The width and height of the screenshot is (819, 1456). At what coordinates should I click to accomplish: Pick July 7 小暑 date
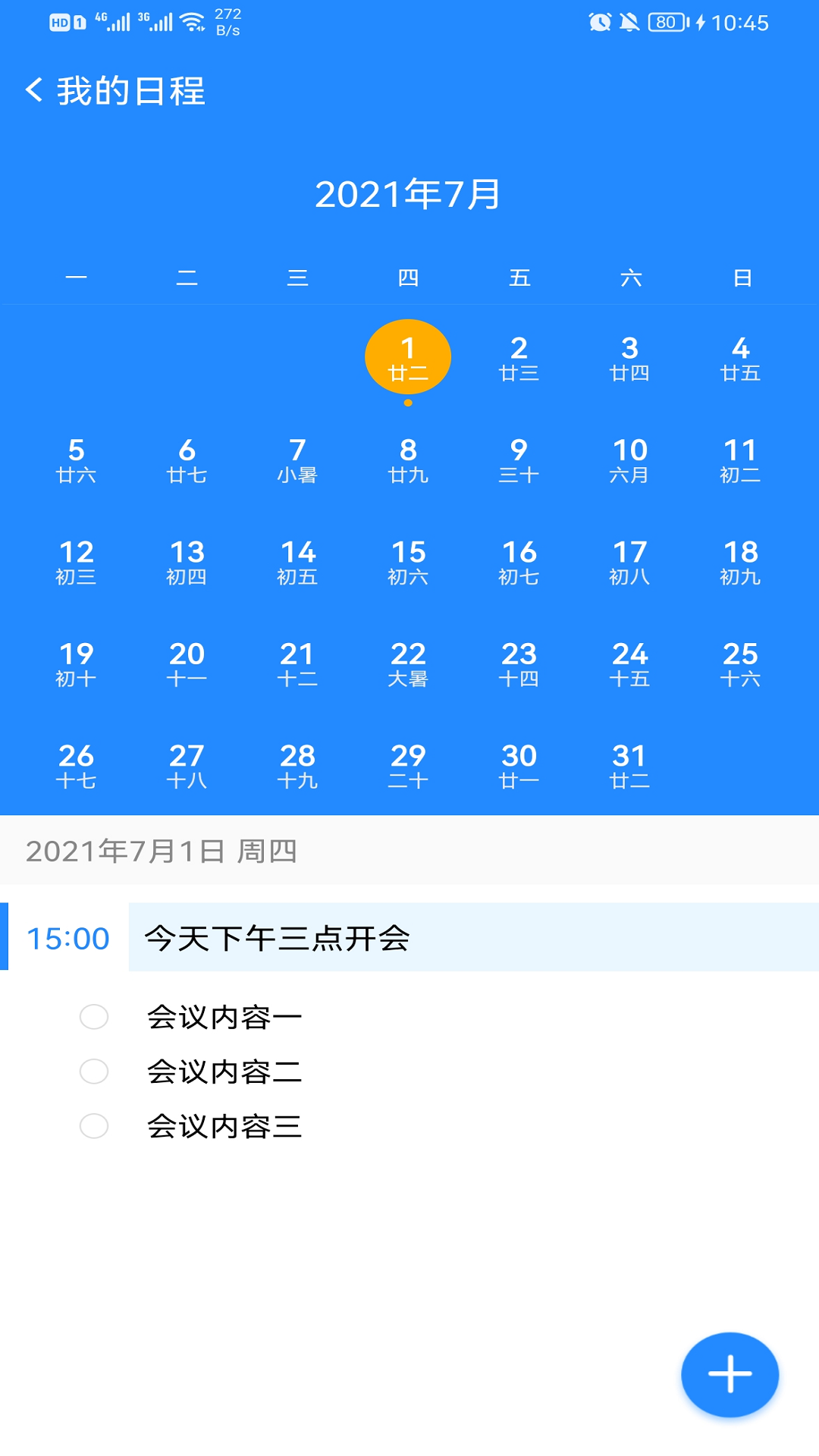tap(297, 460)
